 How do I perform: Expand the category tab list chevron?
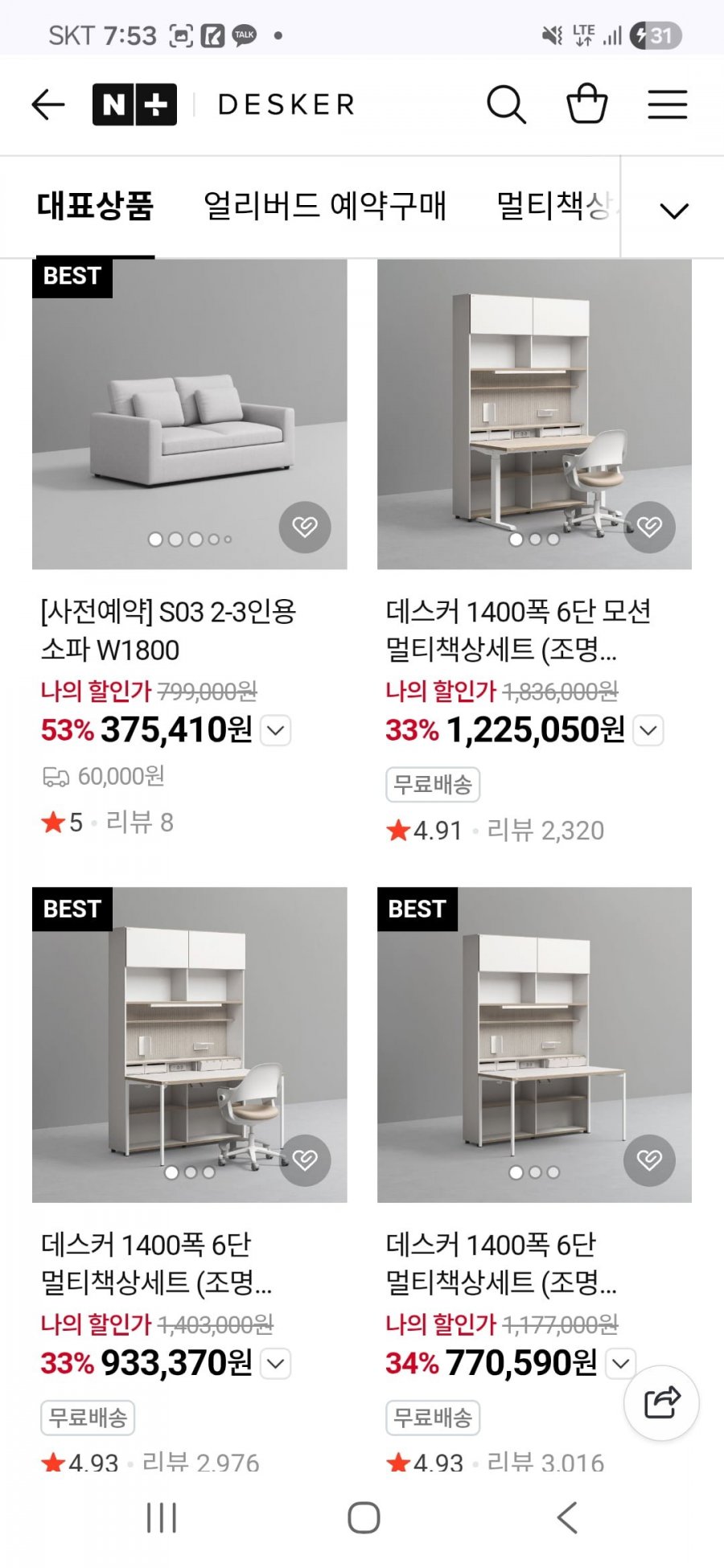(673, 211)
